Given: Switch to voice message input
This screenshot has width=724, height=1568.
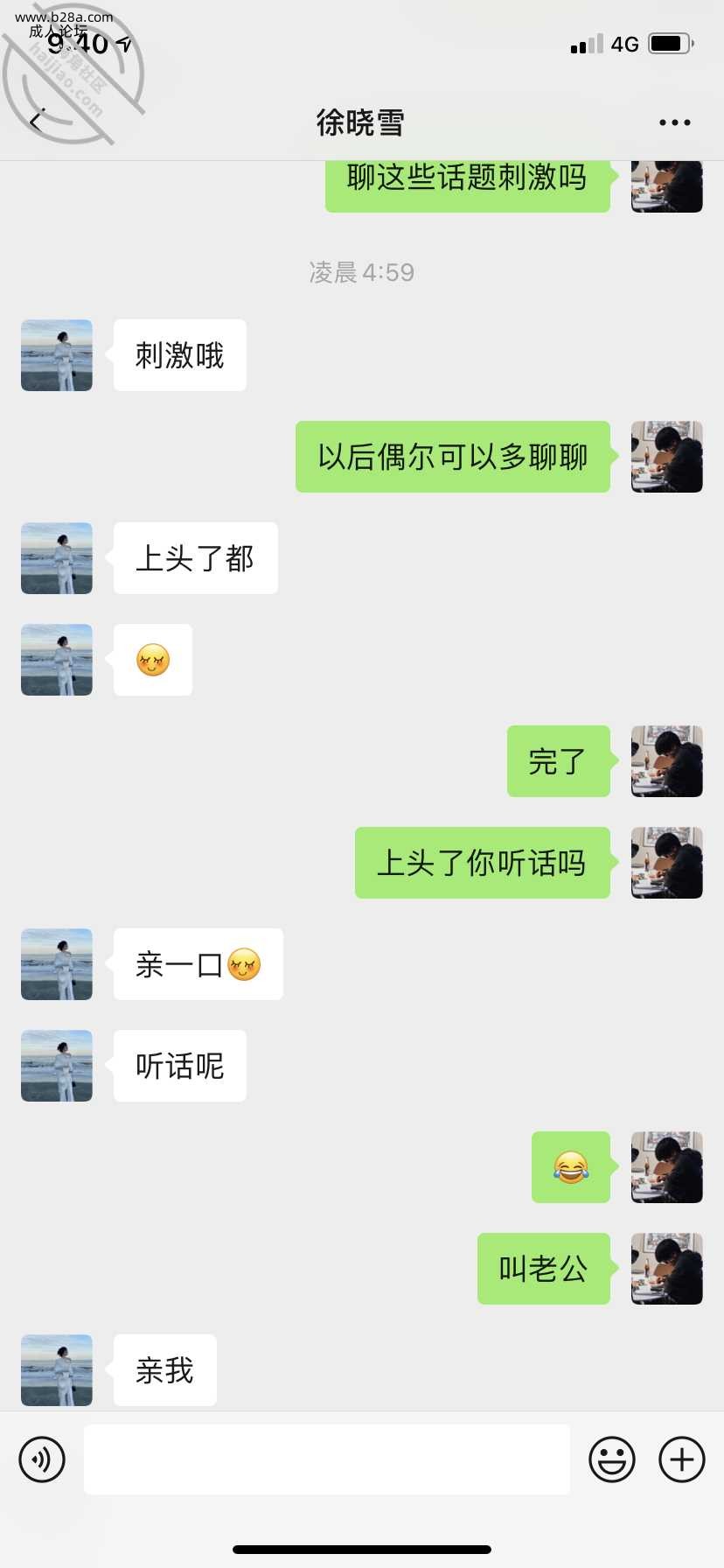Looking at the screenshot, I should coord(42,1459).
